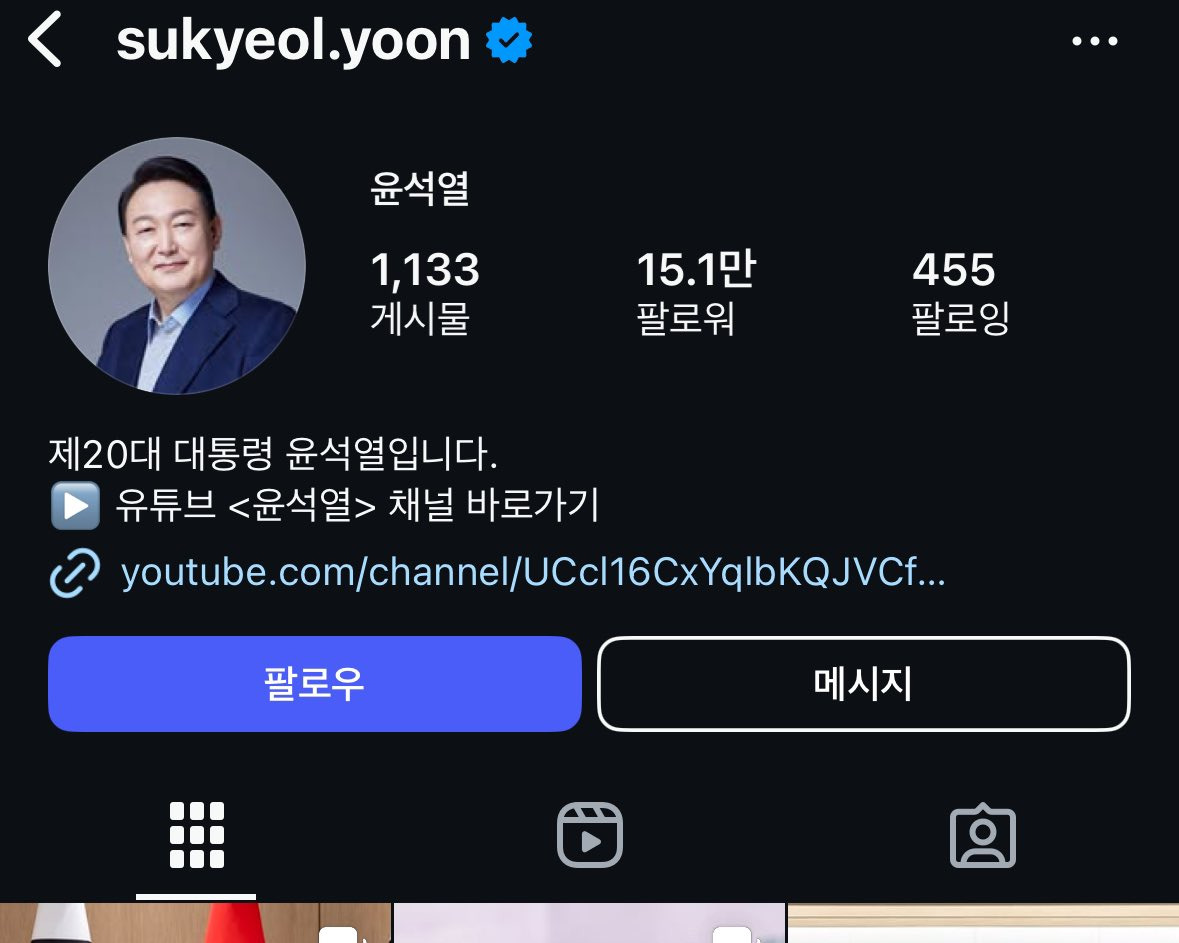Send a message via 메시지 button
This screenshot has width=1179, height=943.
[x=863, y=684]
